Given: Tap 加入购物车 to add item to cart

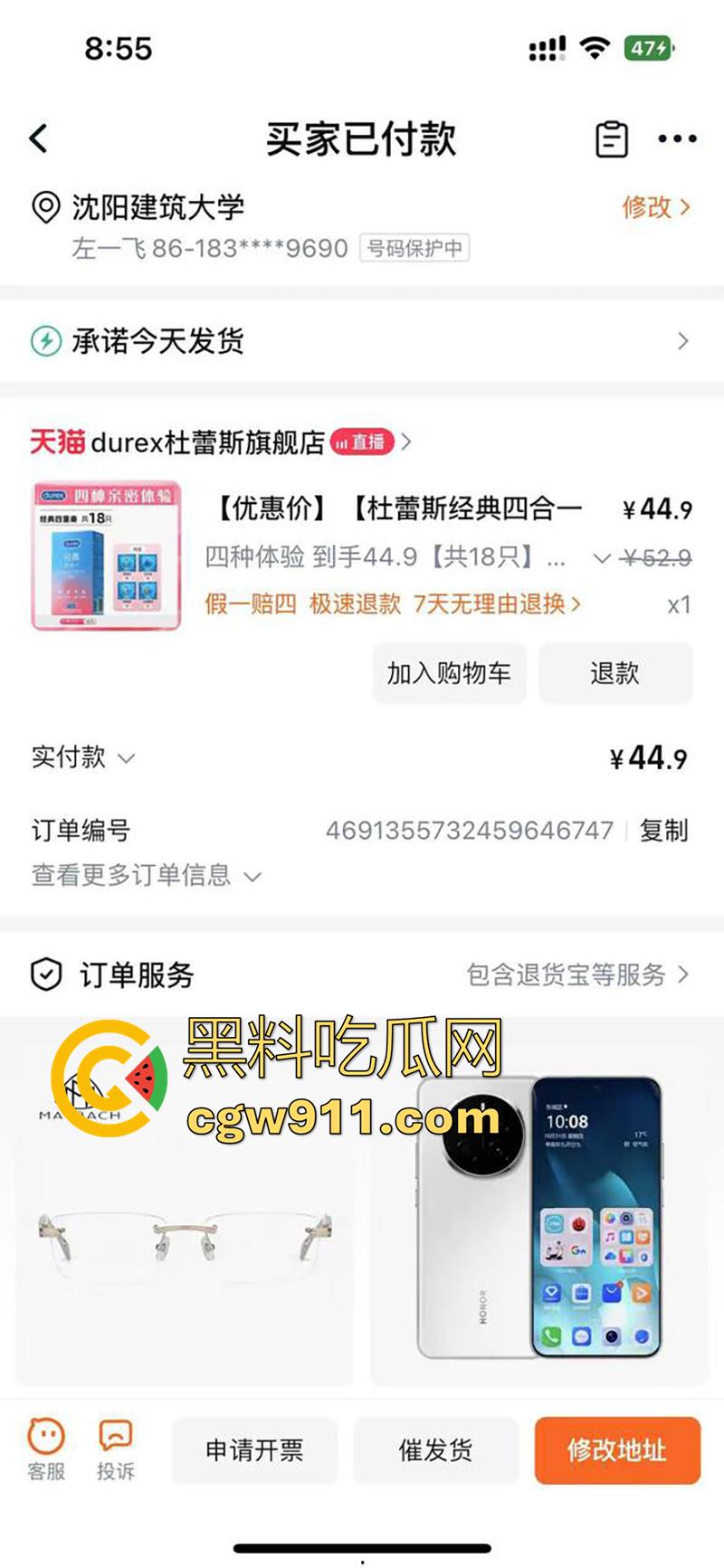Looking at the screenshot, I should [449, 672].
